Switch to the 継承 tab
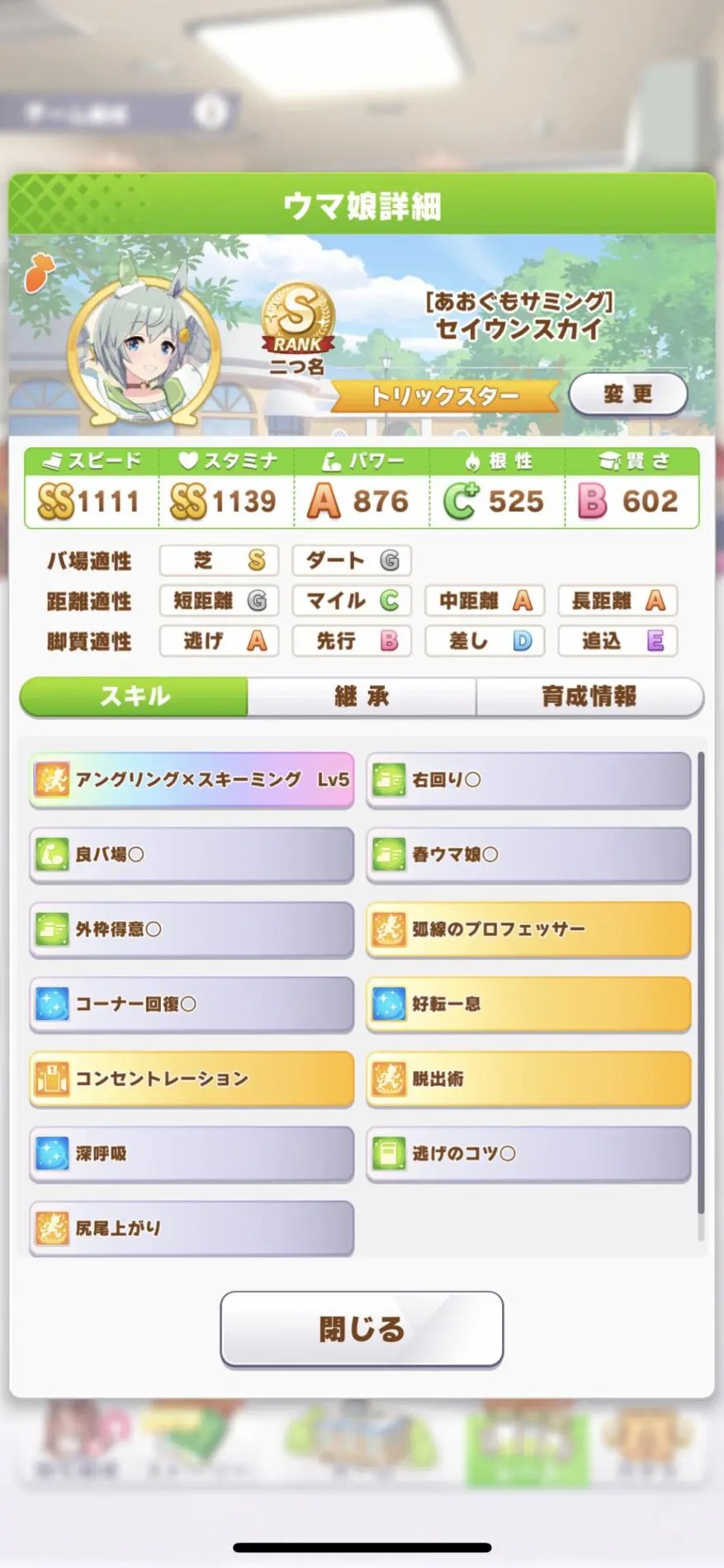Screen dimensions: 724x1568 click(x=362, y=697)
